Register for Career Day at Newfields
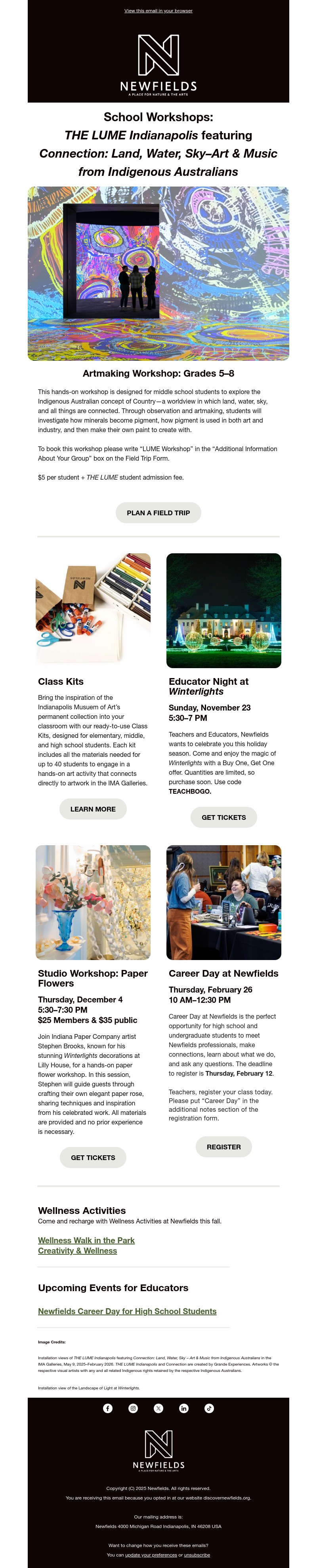The height and width of the screenshot is (1568, 317). click(223, 1147)
